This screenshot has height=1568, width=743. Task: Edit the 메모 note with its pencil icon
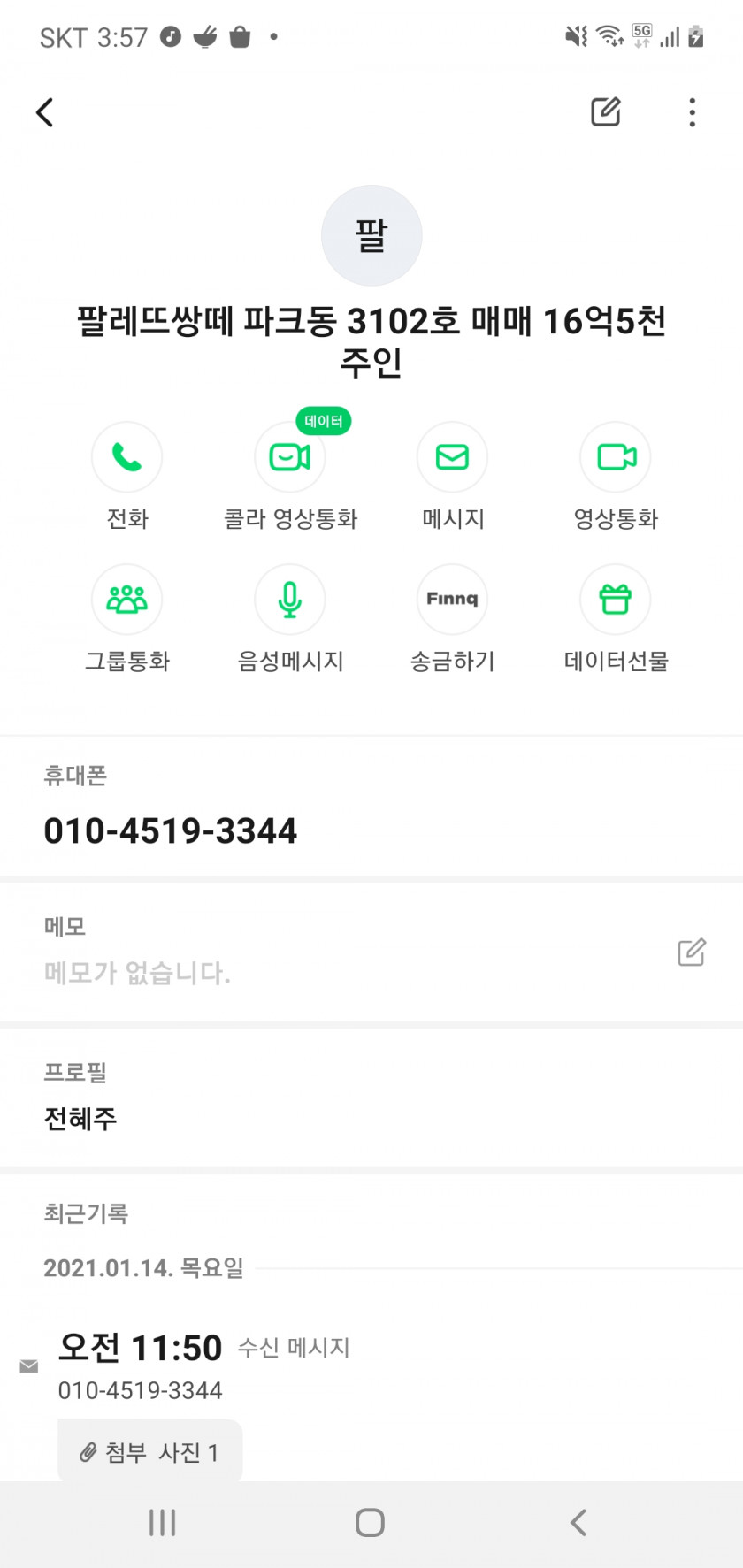(x=692, y=952)
